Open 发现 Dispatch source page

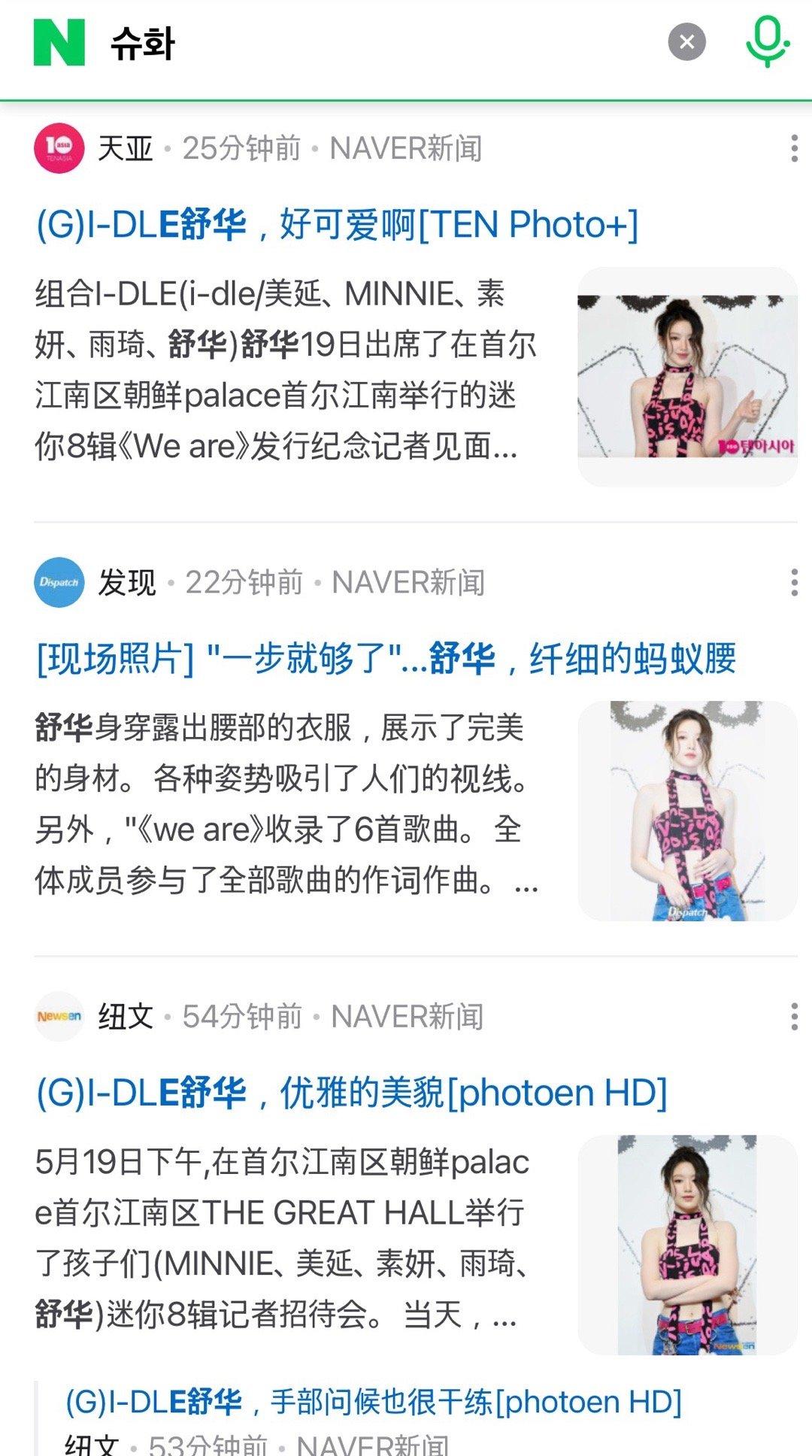[x=126, y=583]
